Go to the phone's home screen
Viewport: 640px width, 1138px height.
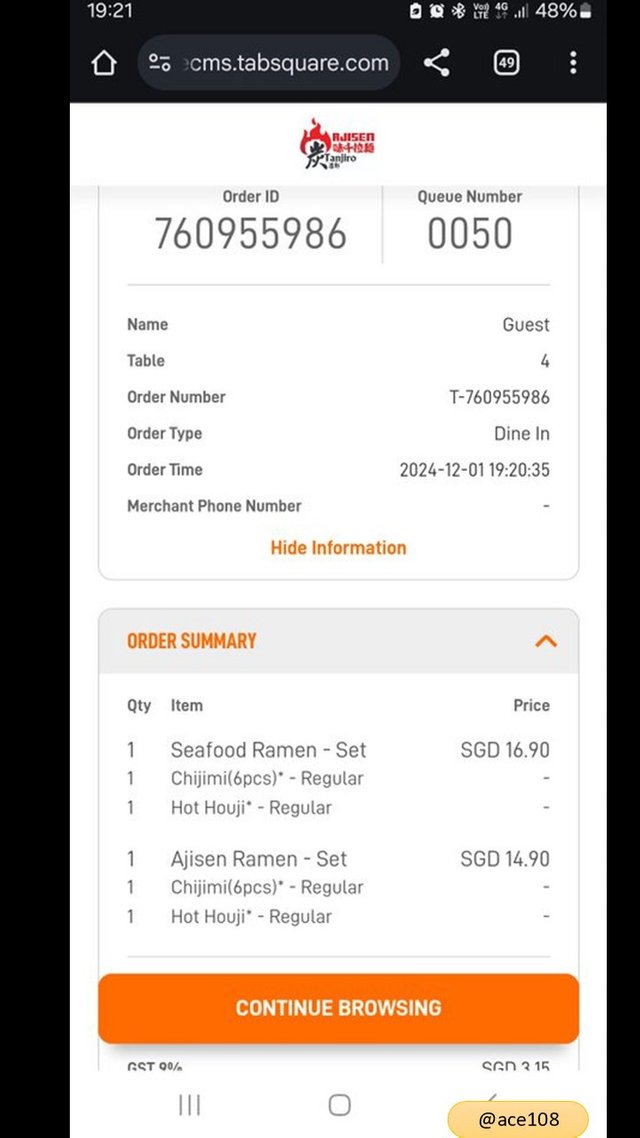[x=339, y=1104]
